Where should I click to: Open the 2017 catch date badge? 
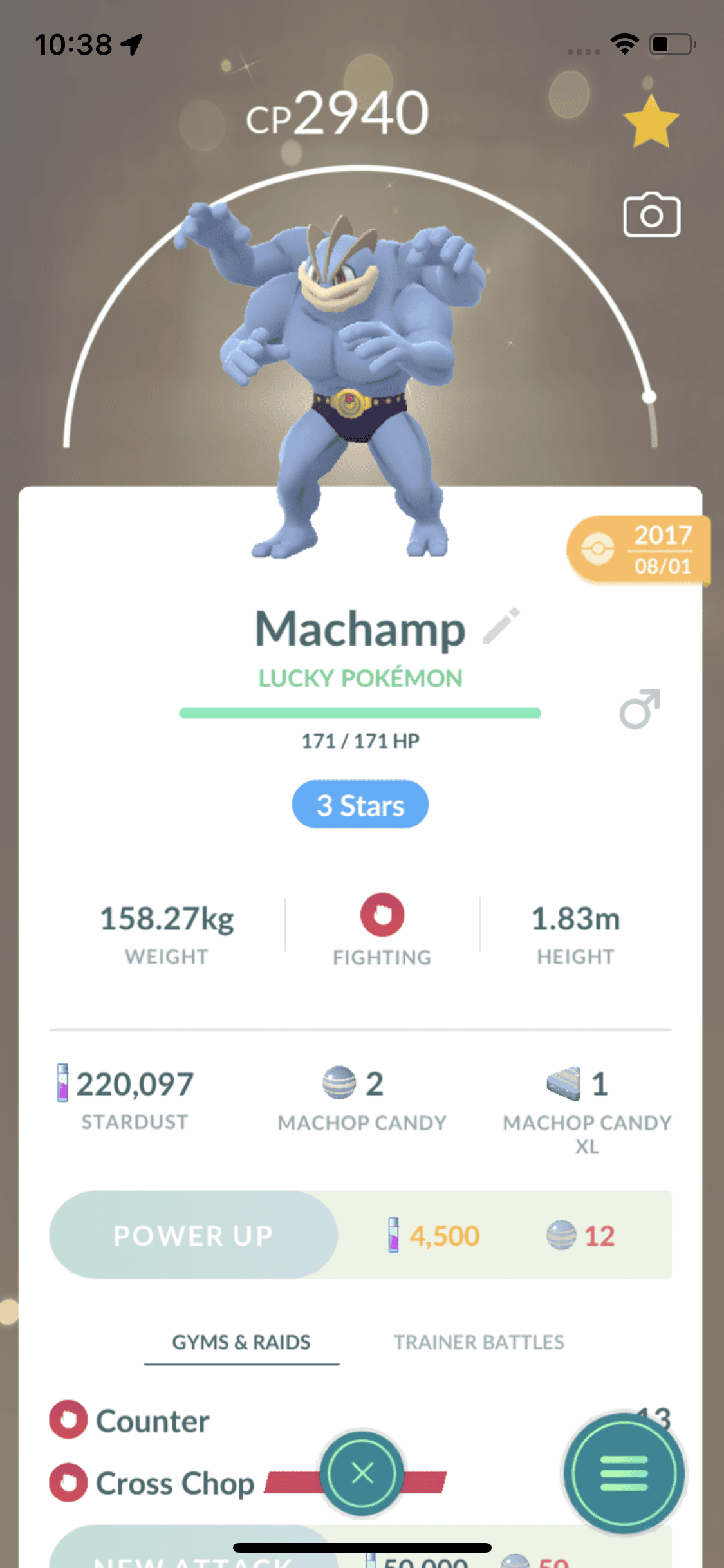pyautogui.click(x=639, y=550)
